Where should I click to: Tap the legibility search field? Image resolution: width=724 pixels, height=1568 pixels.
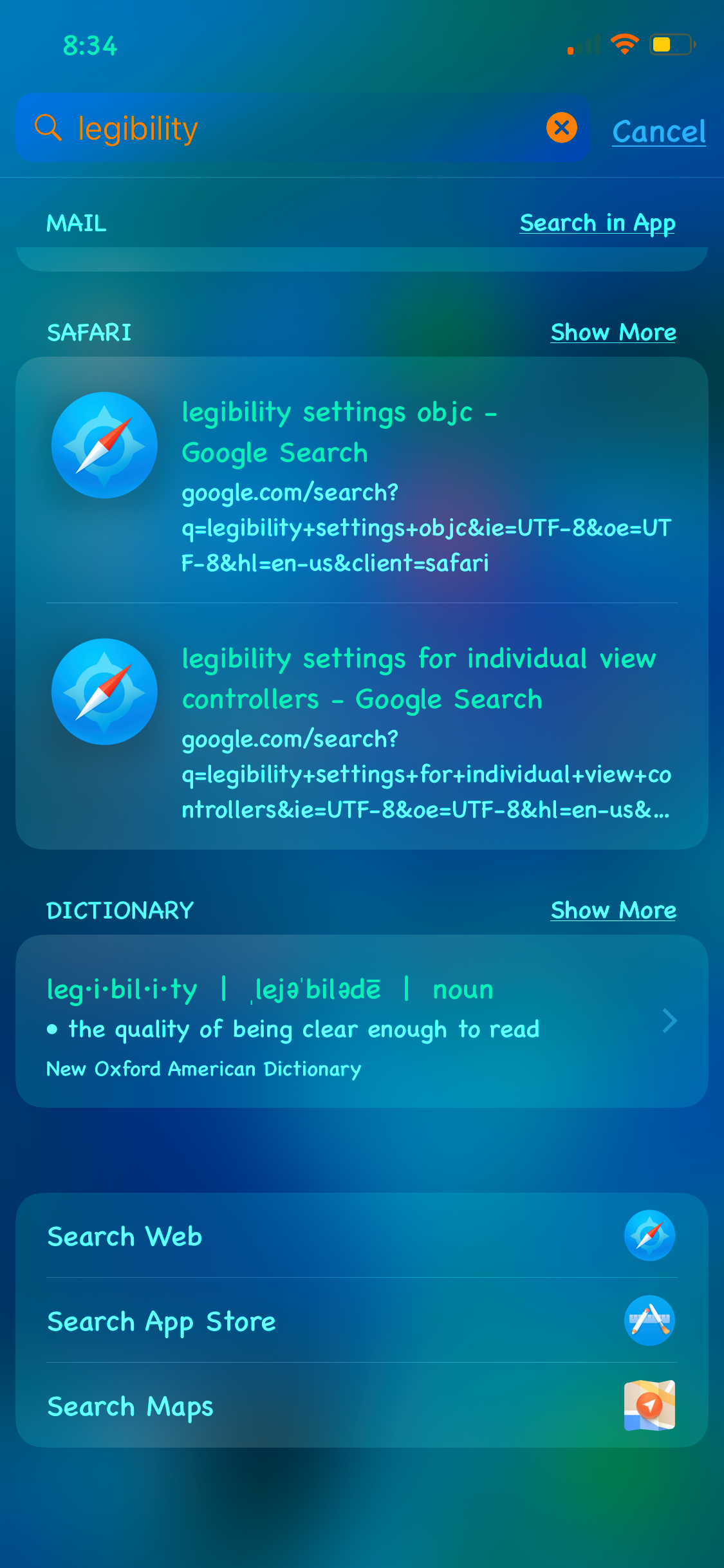tap(302, 127)
